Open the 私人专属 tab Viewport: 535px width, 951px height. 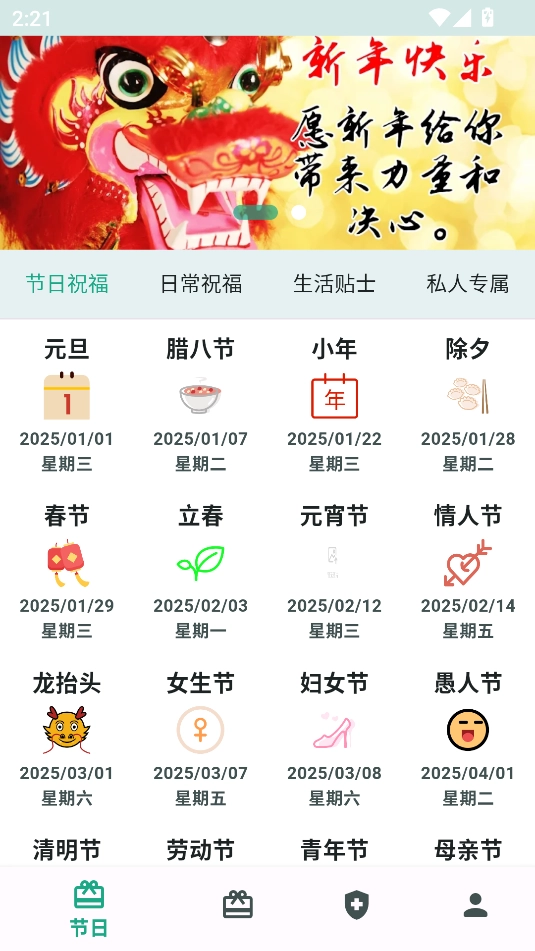[x=468, y=283]
